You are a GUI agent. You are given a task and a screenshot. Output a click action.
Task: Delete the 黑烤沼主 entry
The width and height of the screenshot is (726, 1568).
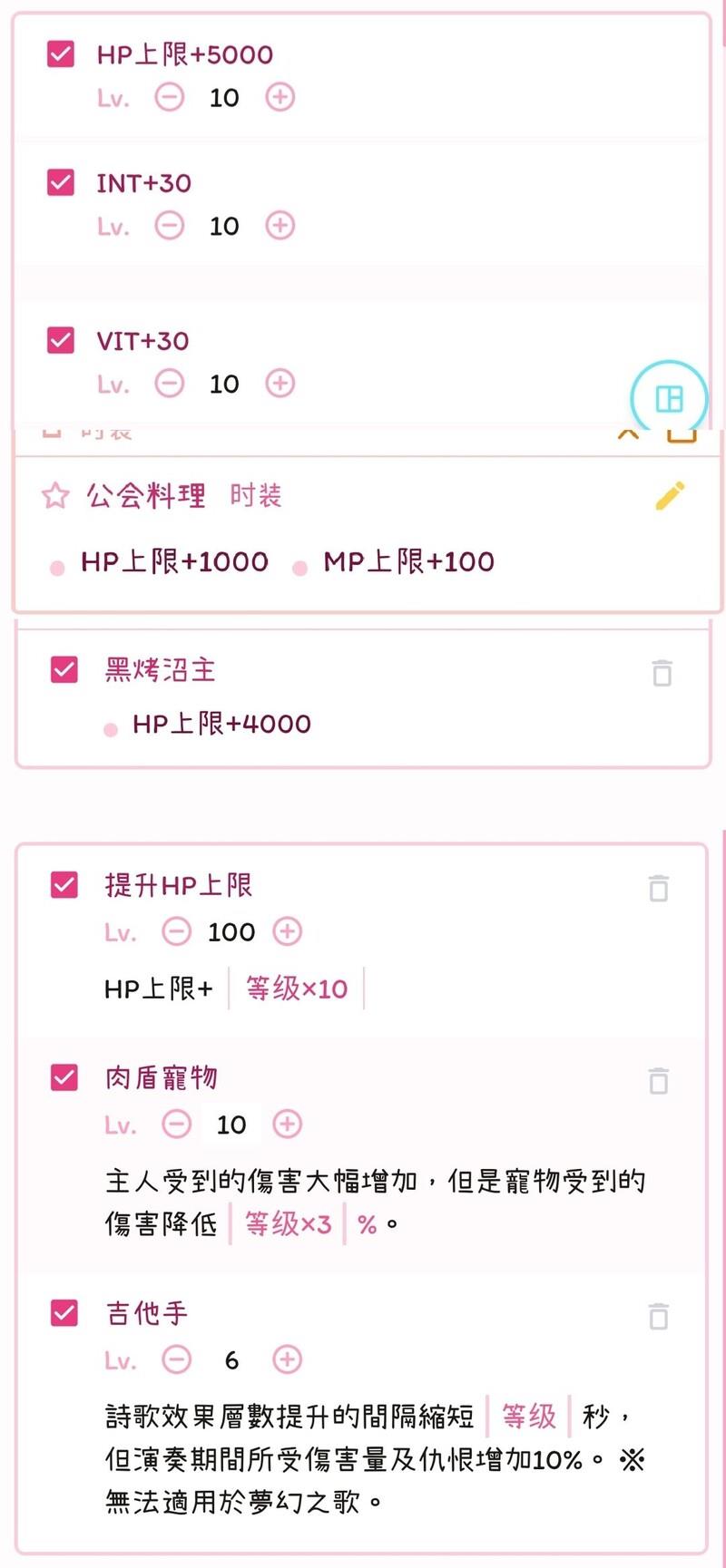tap(662, 673)
